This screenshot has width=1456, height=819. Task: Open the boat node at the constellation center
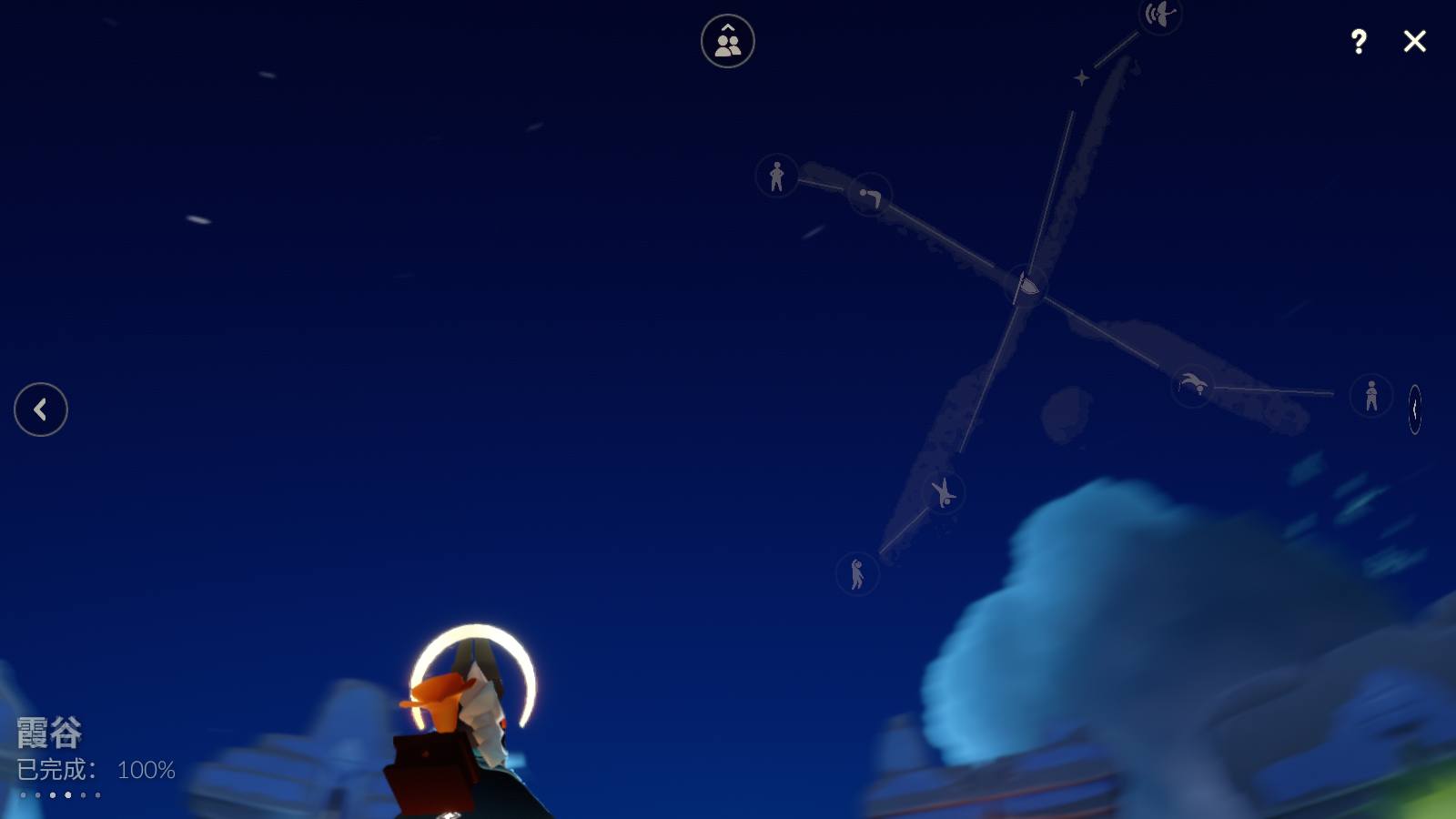(1026, 286)
